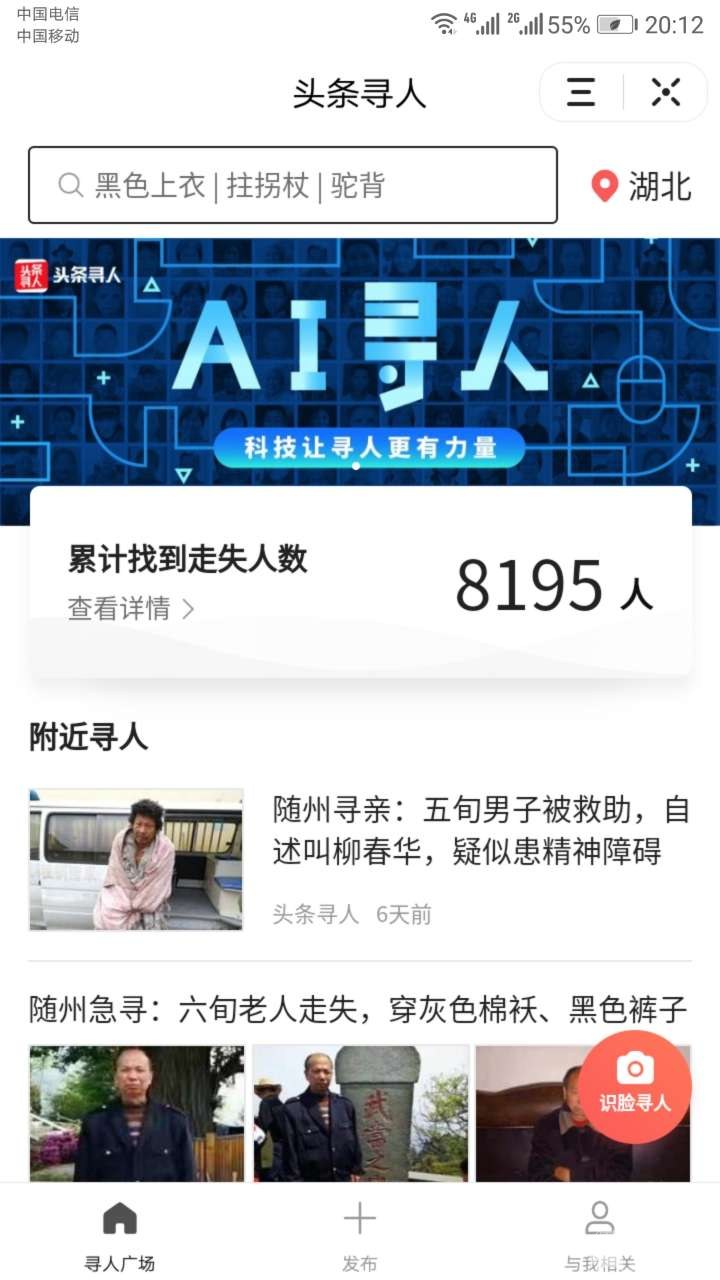The width and height of the screenshot is (720, 1280).
Task: Launch 识脸寻人 camera button
Action: click(635, 1085)
